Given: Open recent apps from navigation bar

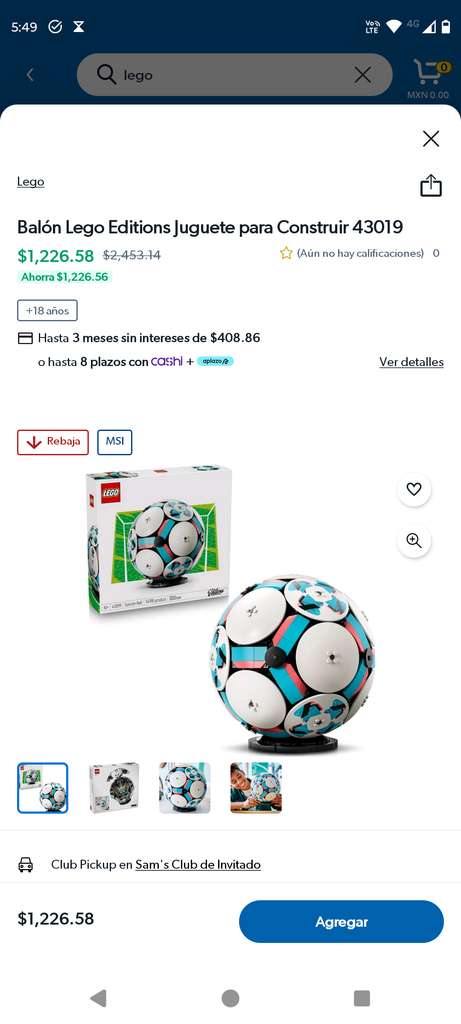Looking at the screenshot, I should point(362,998).
